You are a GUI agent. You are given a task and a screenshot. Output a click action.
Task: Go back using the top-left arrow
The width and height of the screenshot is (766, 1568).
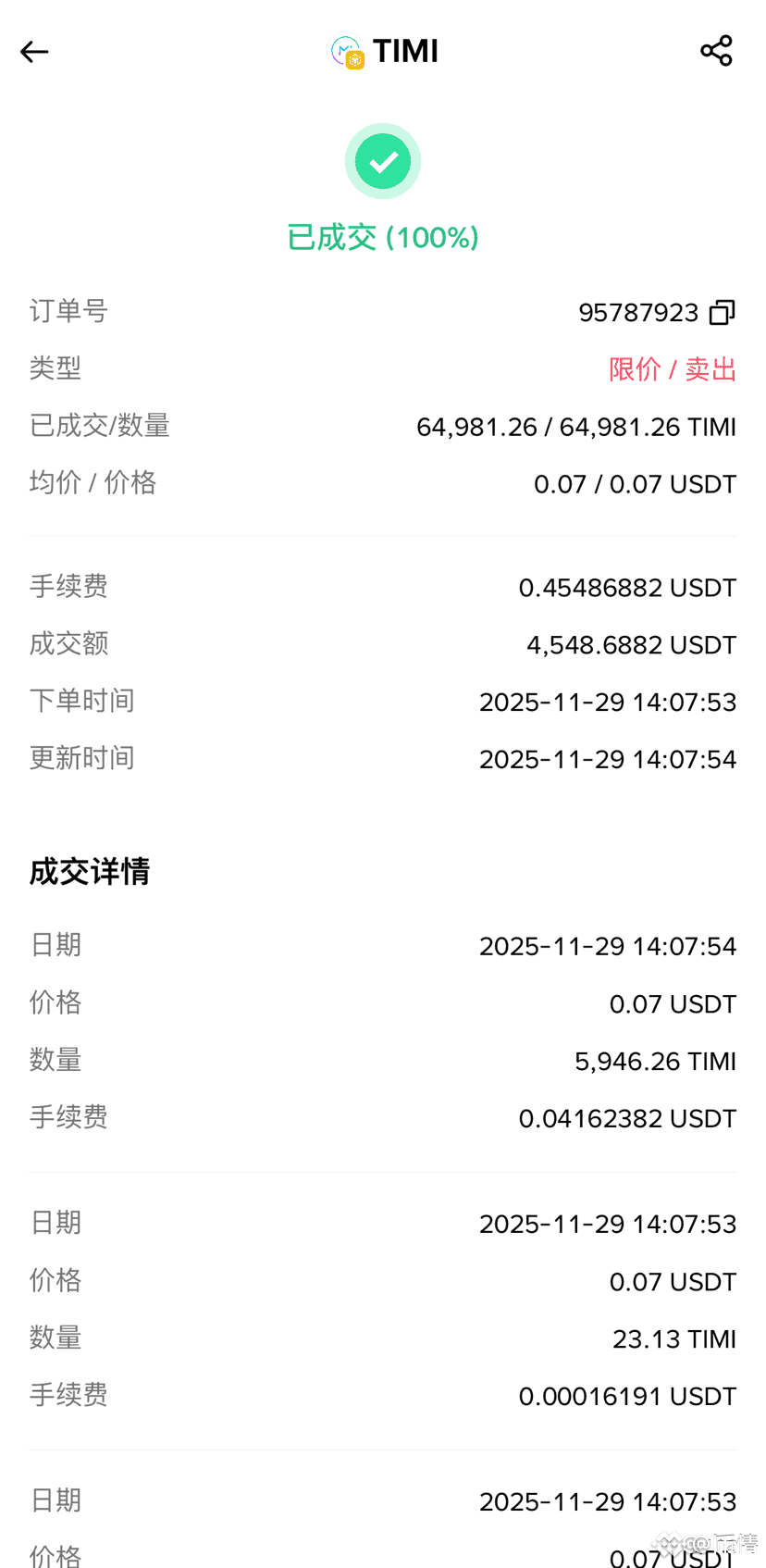point(34,52)
